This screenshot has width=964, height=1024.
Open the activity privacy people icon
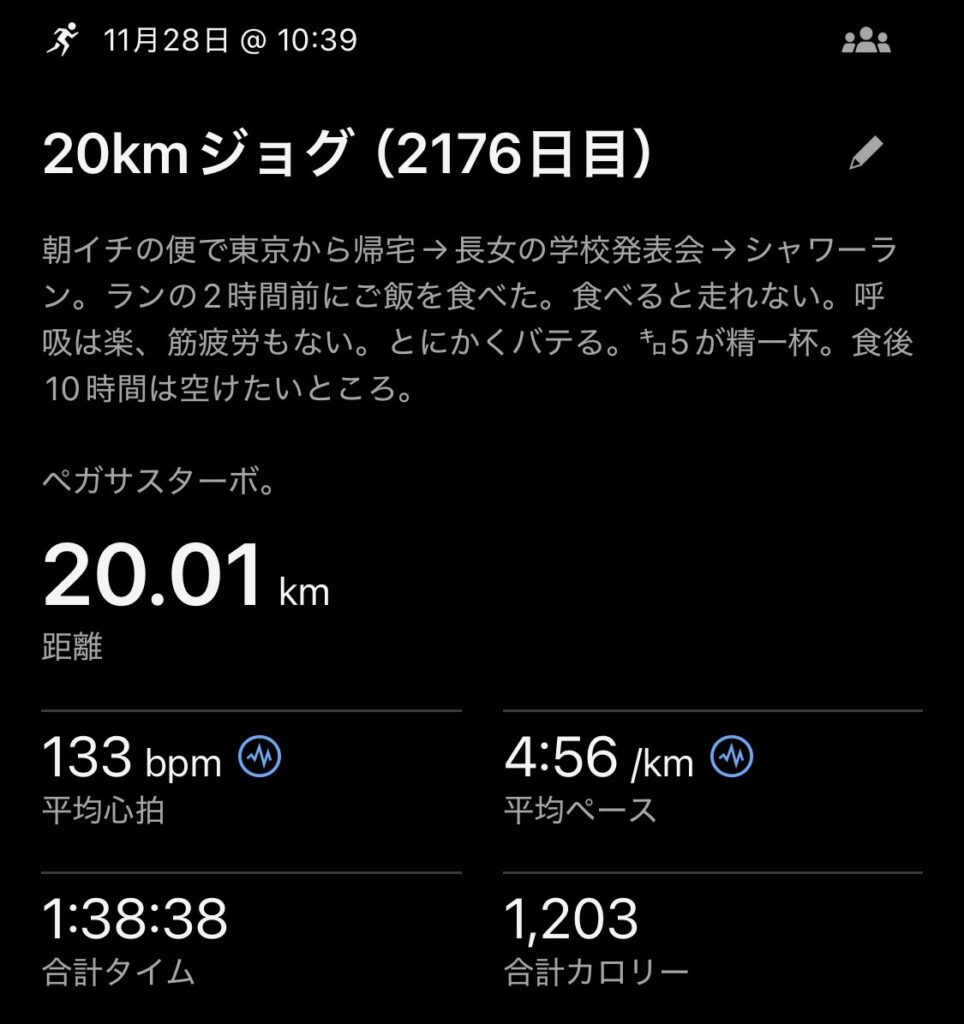[x=866, y=41]
